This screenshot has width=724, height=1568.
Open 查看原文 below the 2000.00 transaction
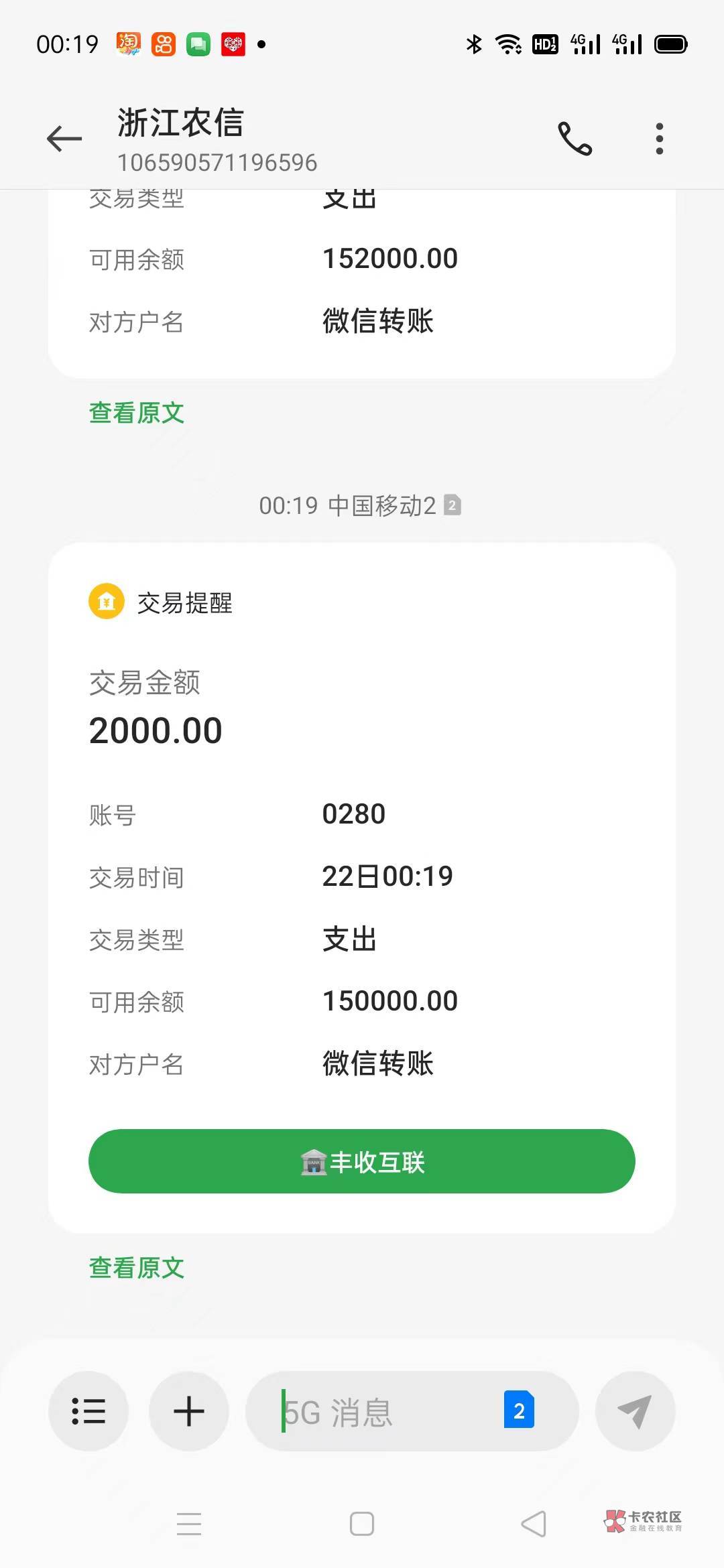click(x=137, y=1268)
